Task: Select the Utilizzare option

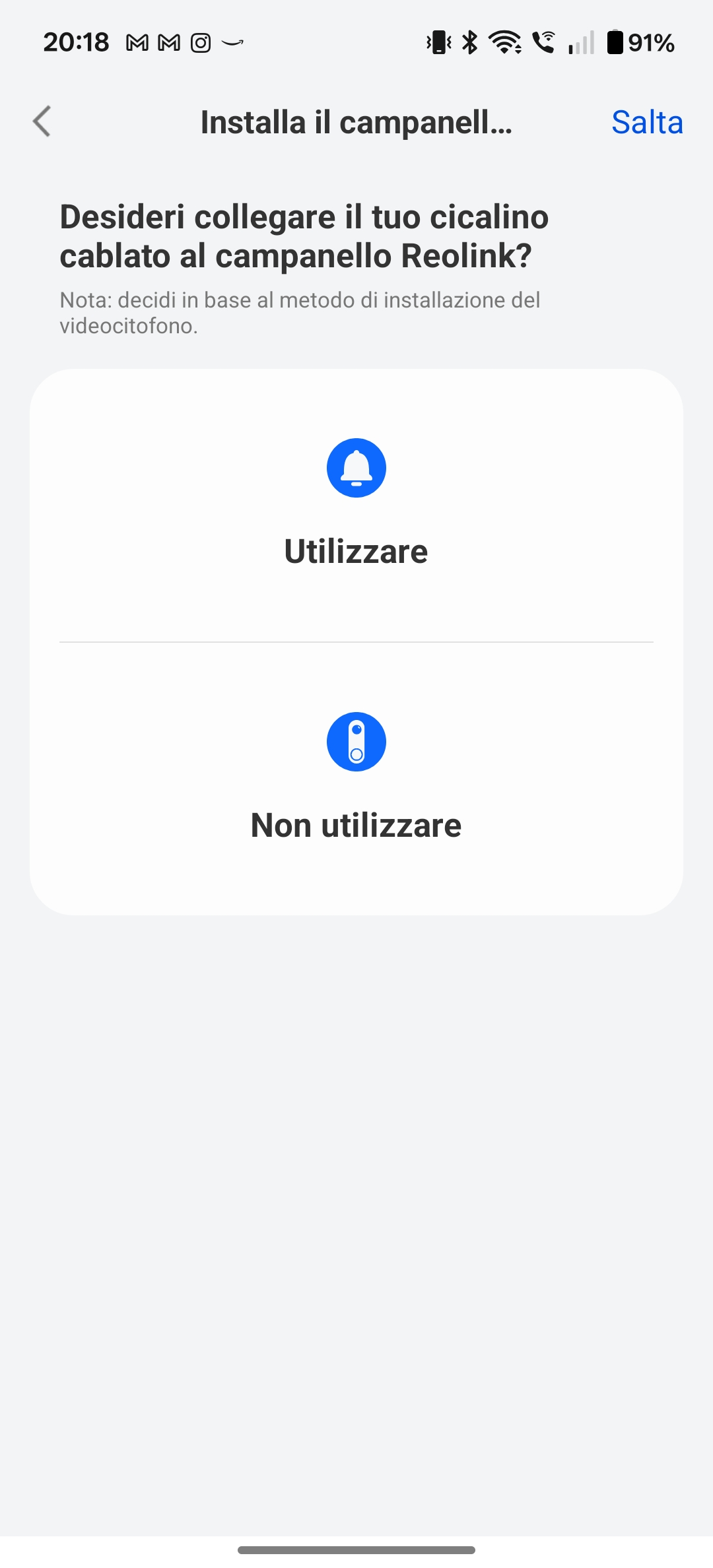Action: [356, 506]
